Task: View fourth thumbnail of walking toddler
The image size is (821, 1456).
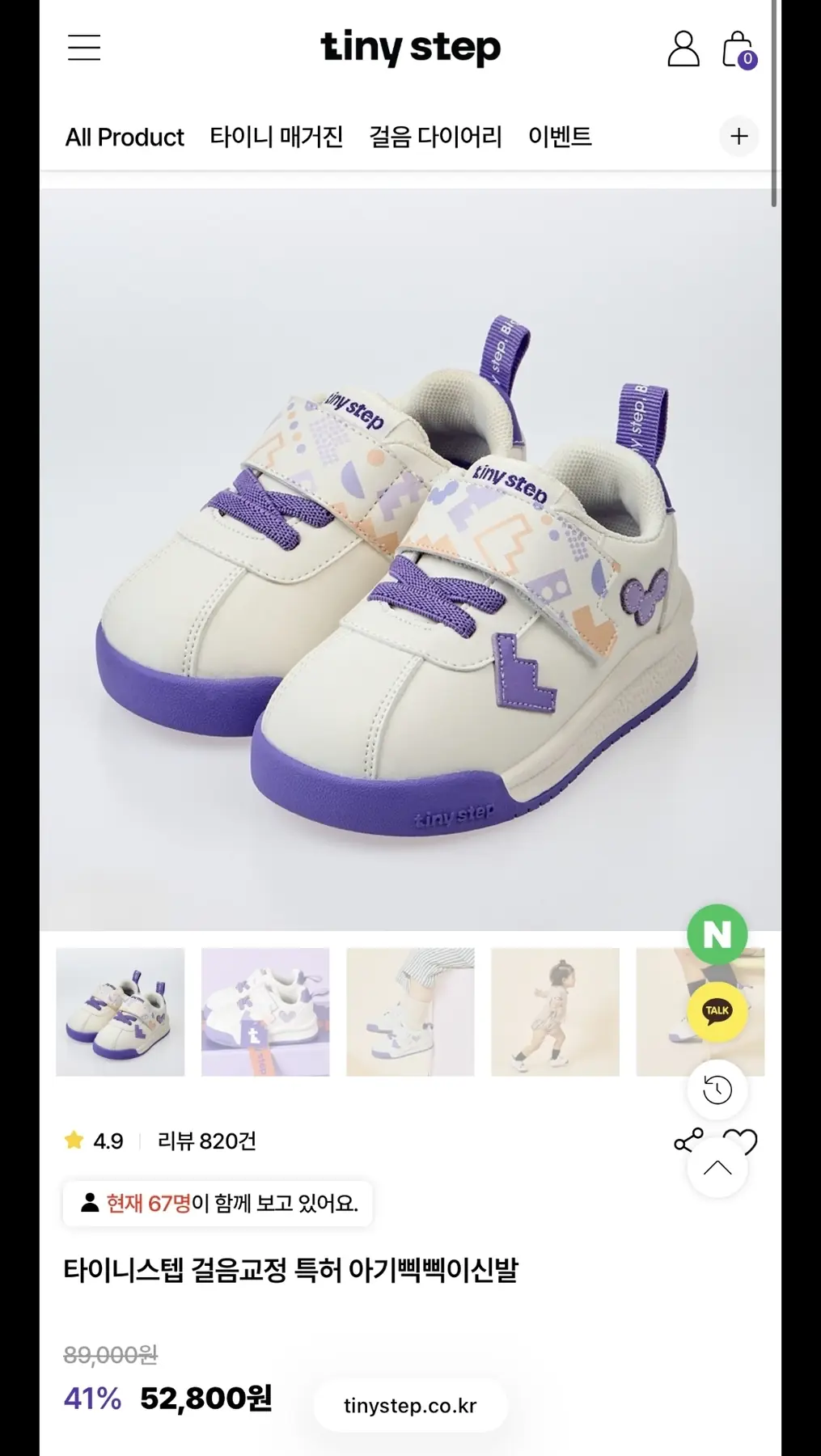Action: point(555,1012)
